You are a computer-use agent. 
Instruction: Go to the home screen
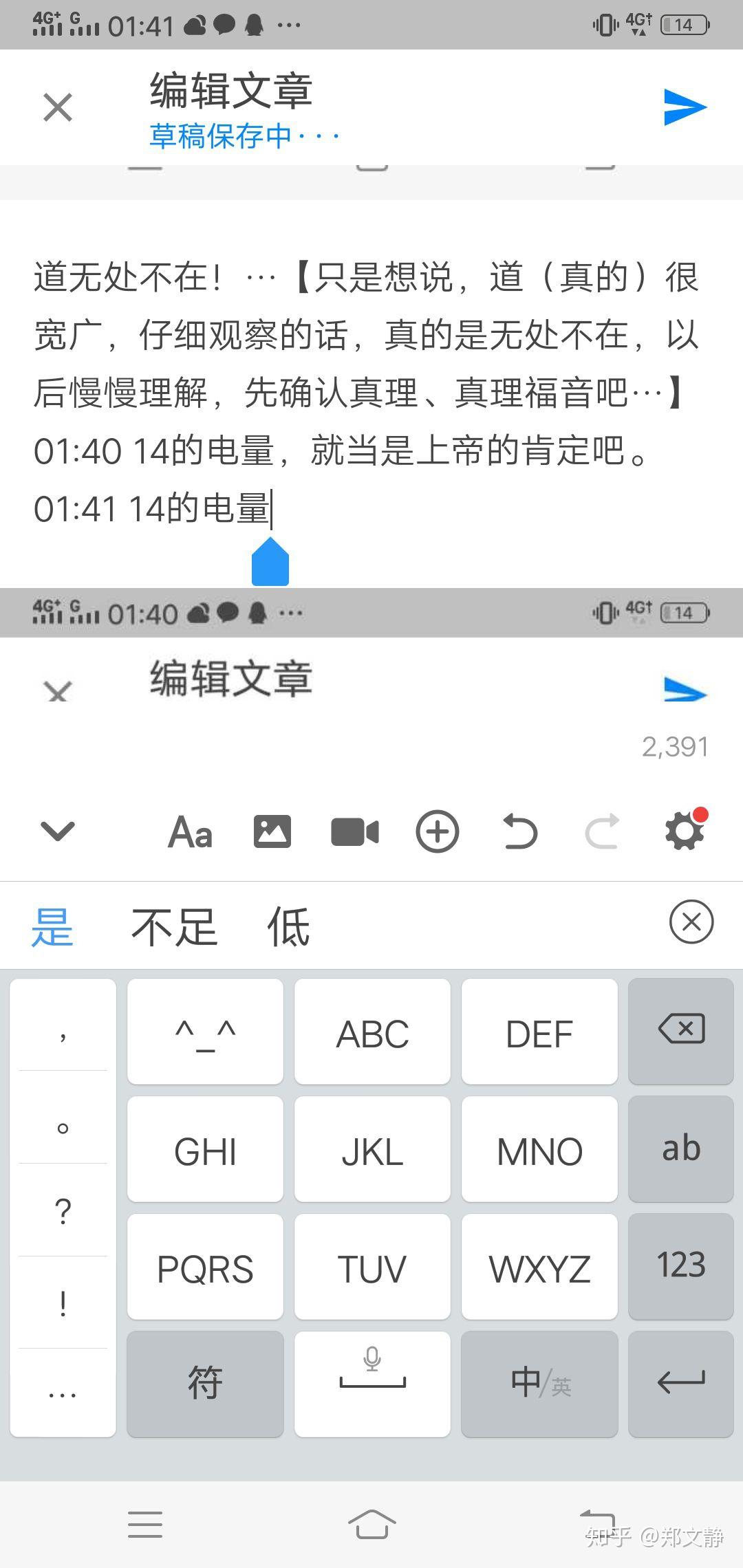pos(371,1524)
